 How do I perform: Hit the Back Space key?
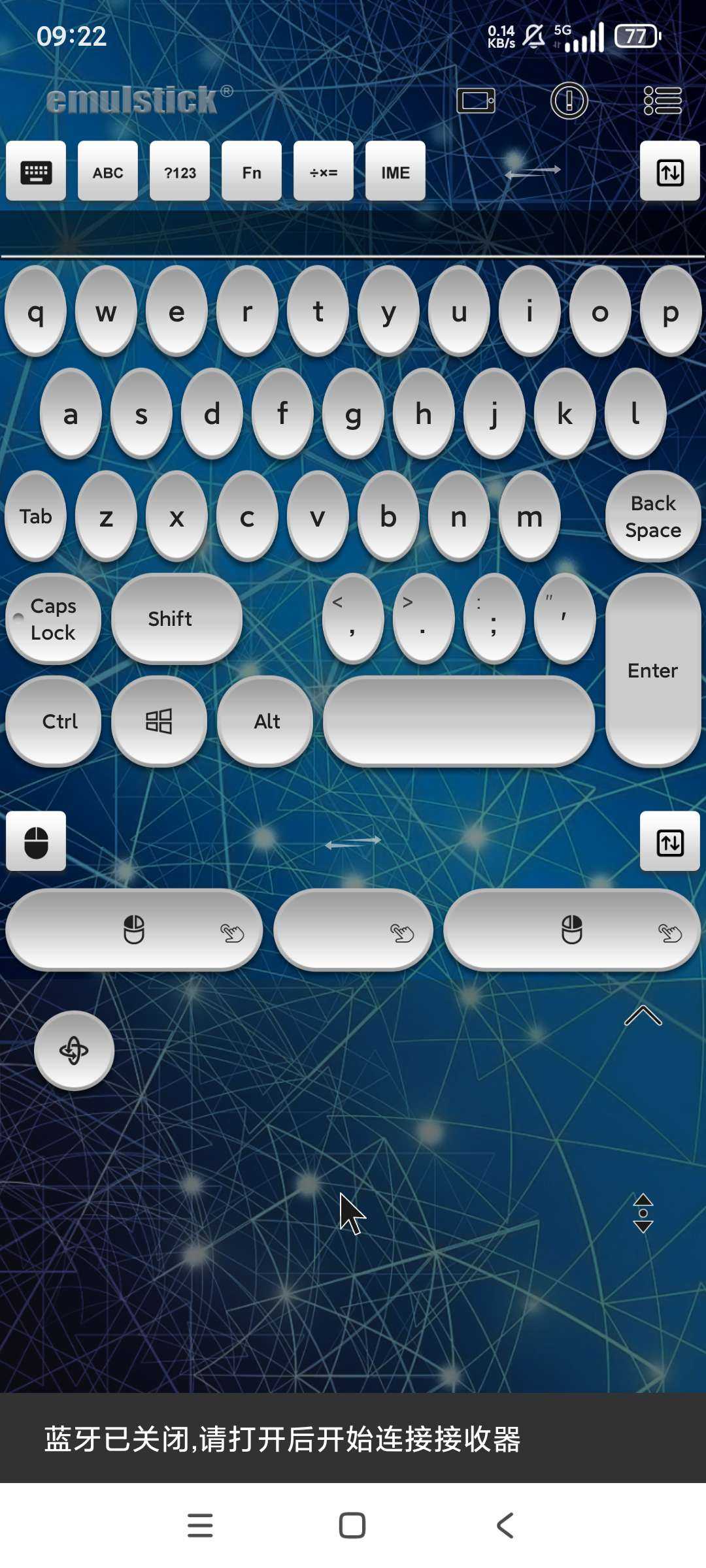coord(653,516)
